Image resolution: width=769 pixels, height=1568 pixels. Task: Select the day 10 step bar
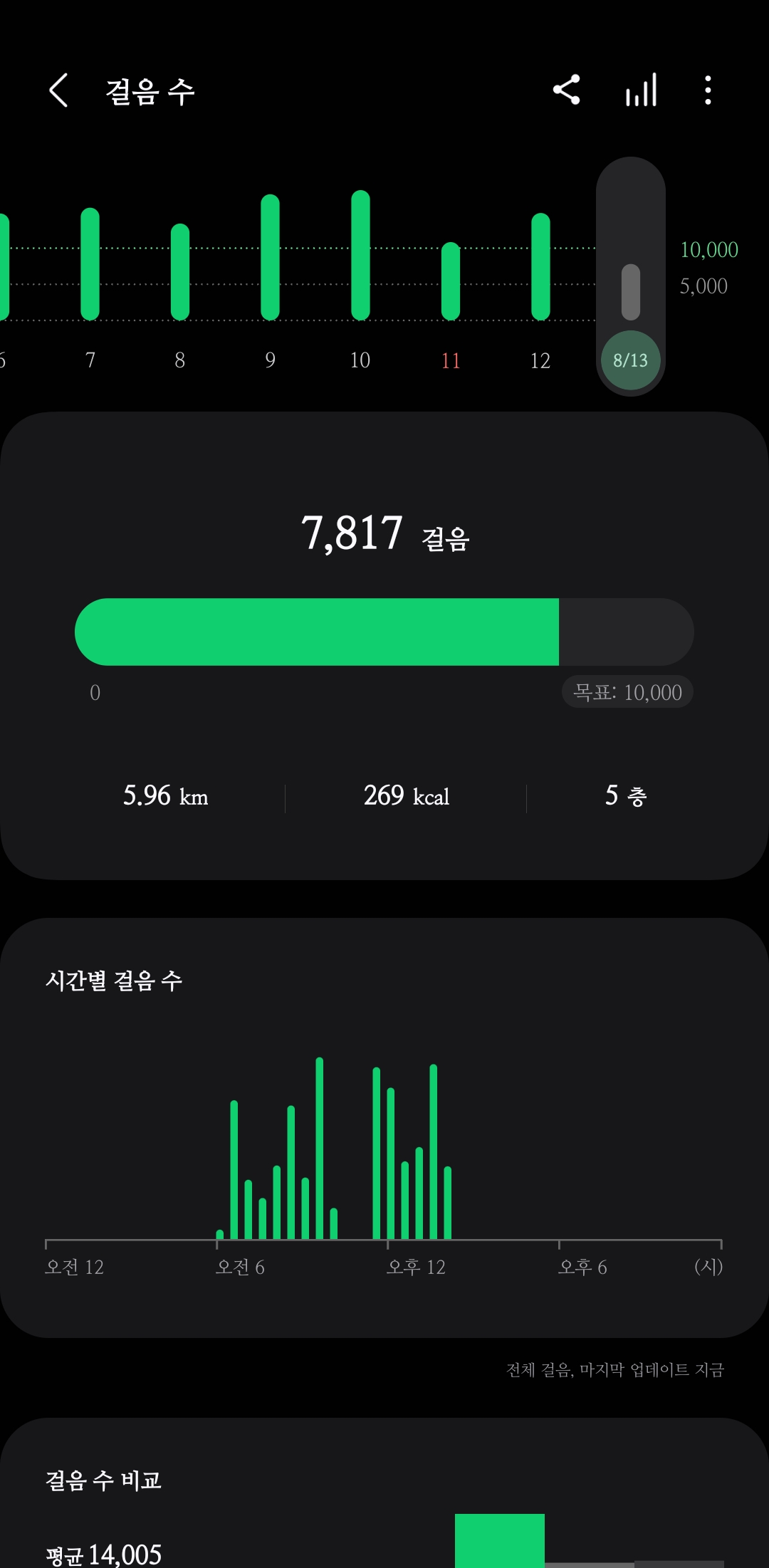pos(360,255)
